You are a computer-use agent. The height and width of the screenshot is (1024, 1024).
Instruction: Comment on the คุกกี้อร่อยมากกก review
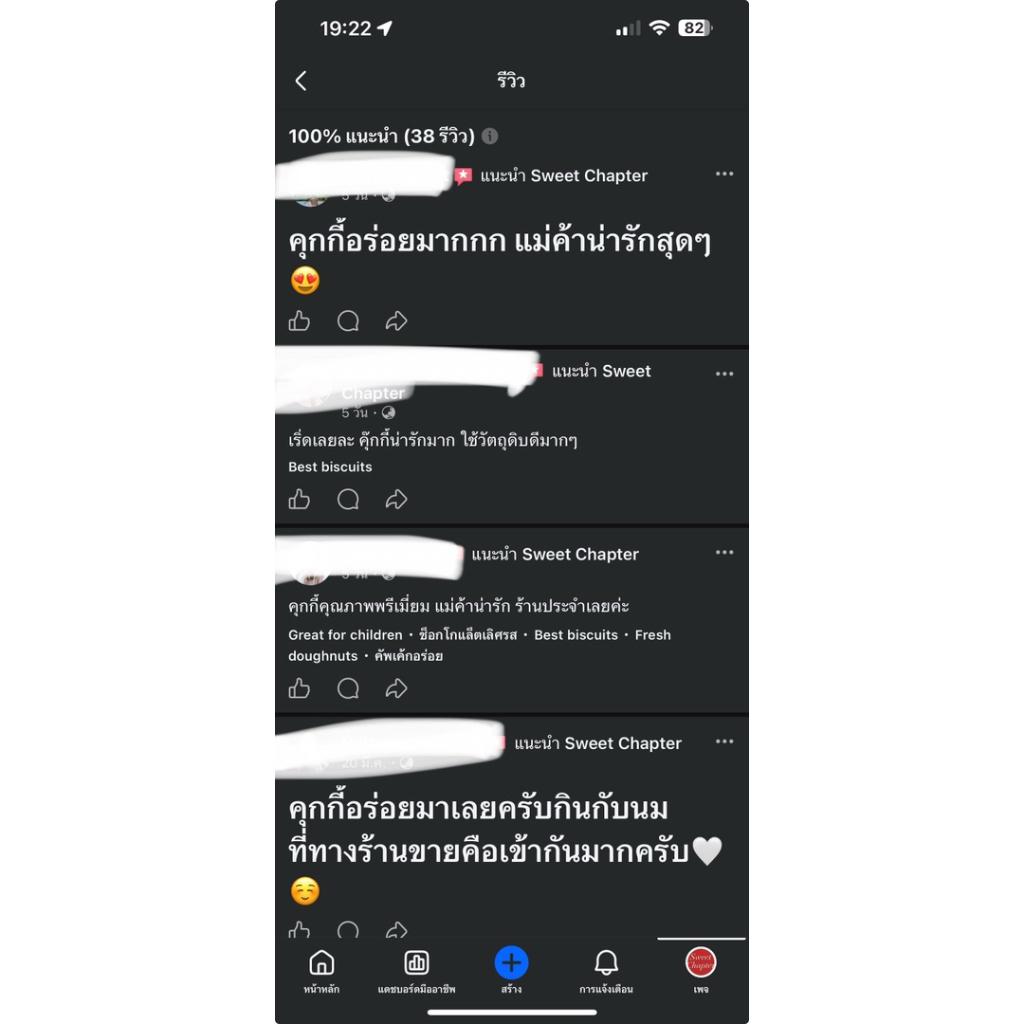tap(348, 321)
